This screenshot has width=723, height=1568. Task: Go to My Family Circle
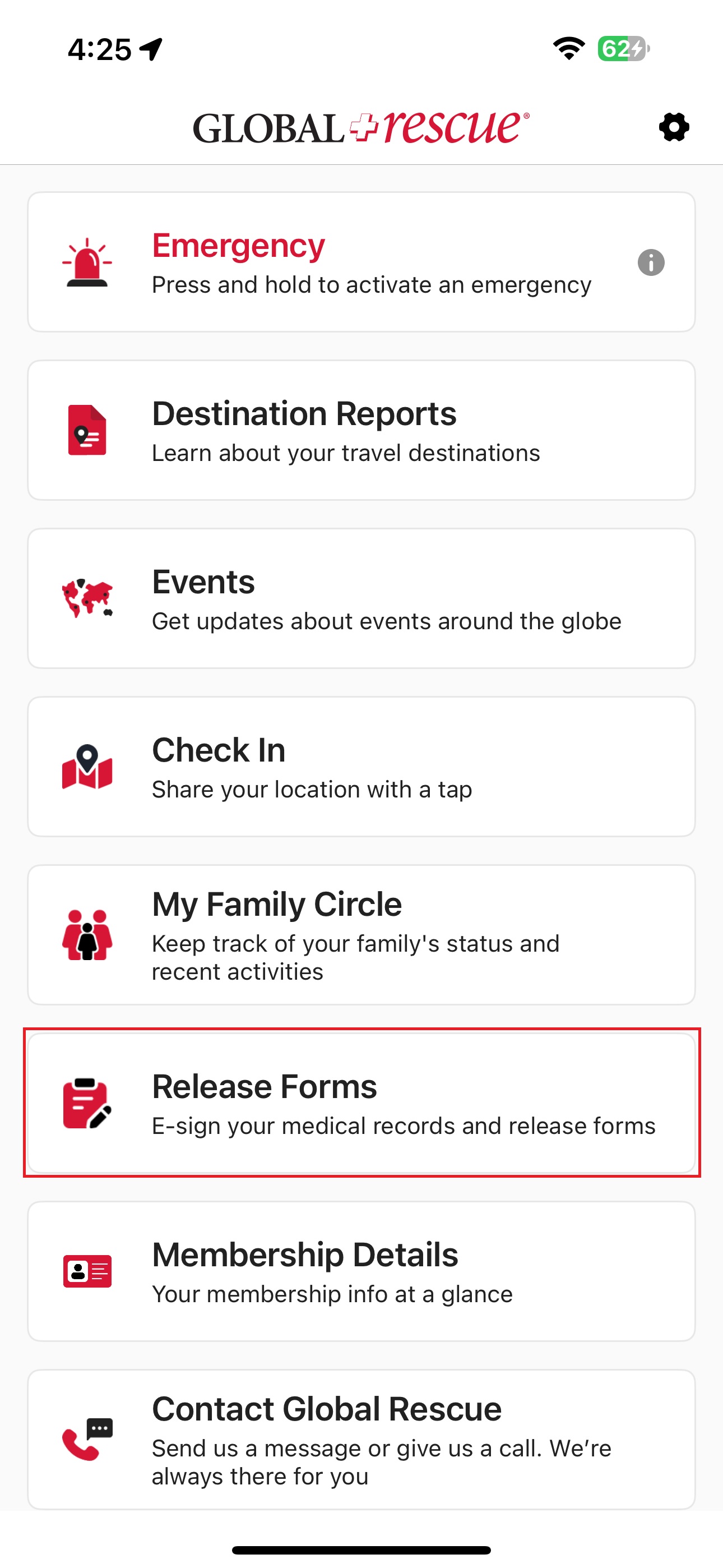pos(361,935)
